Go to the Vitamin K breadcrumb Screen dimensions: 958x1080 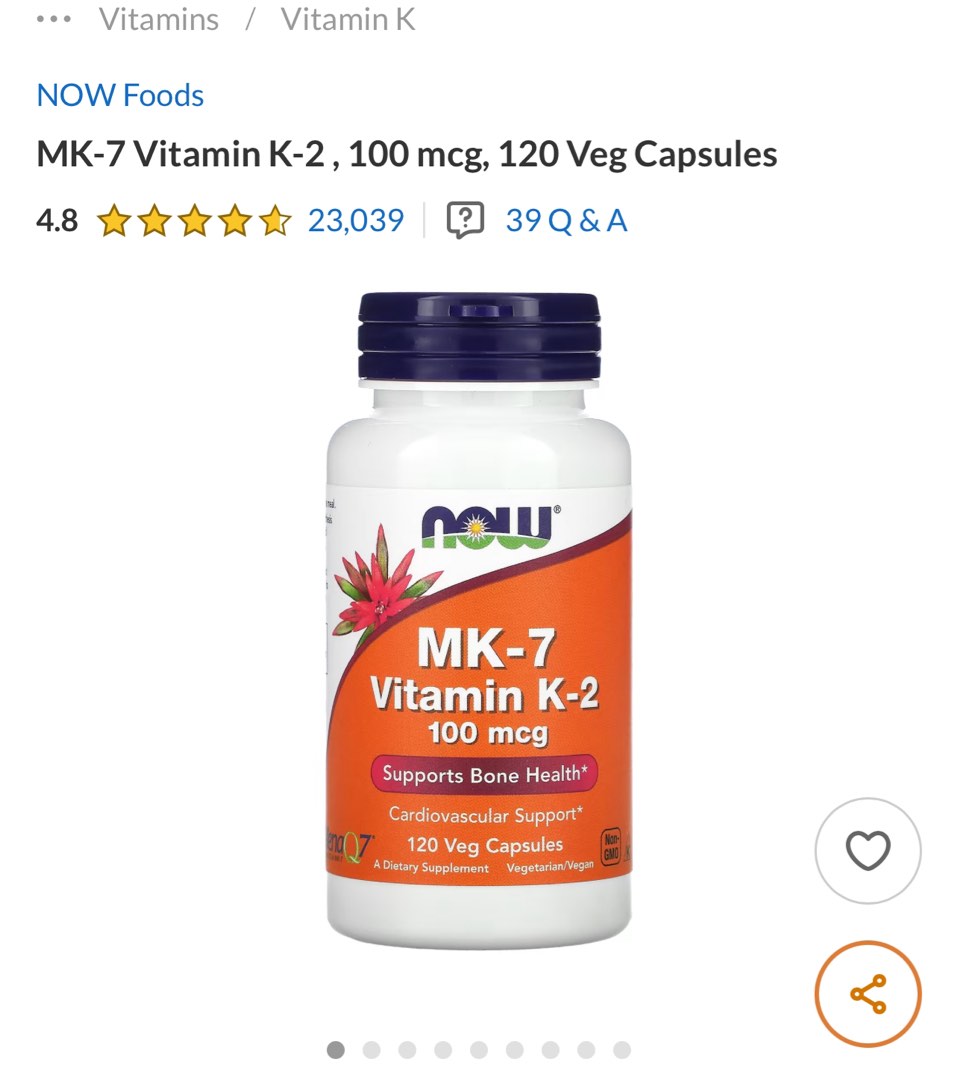click(x=348, y=18)
